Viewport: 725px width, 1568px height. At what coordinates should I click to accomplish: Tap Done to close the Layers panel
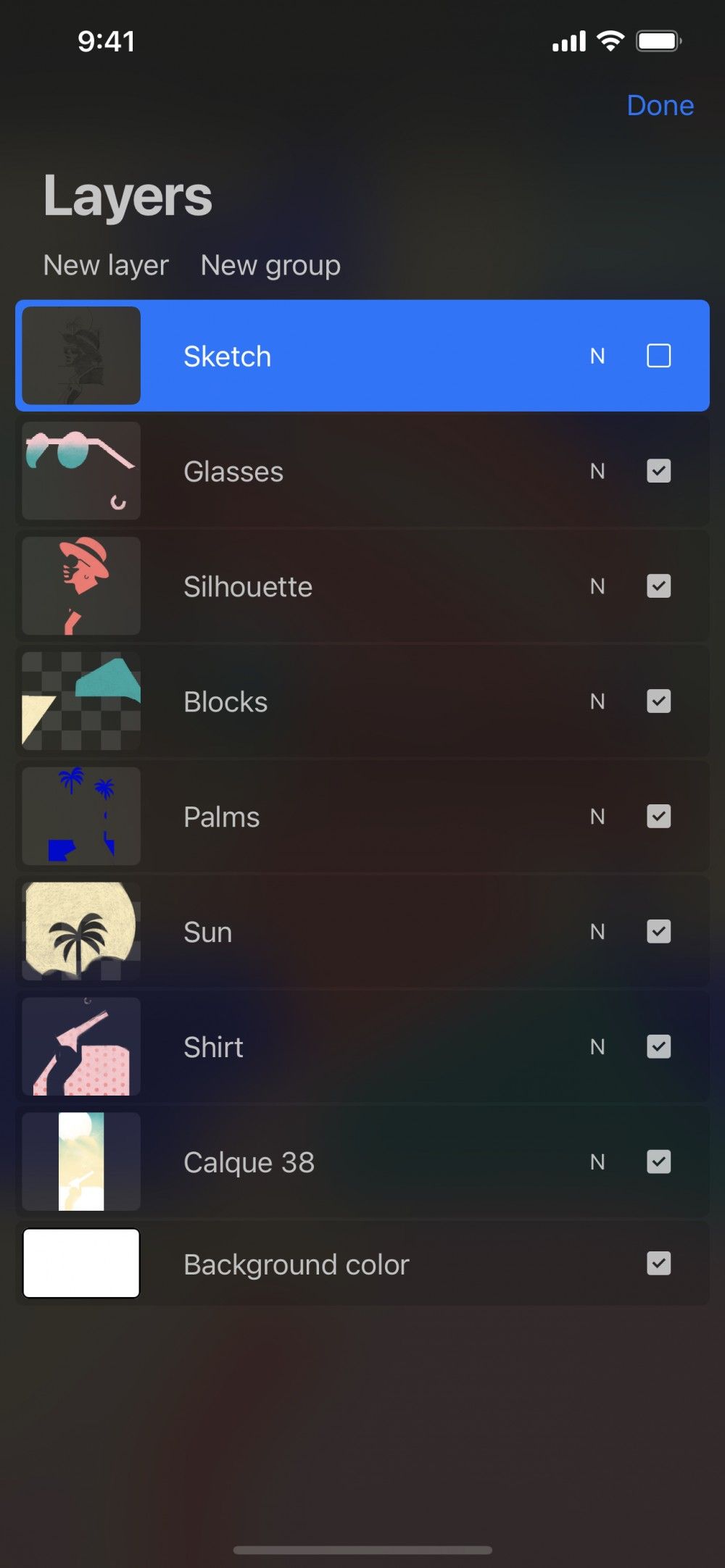[x=660, y=105]
